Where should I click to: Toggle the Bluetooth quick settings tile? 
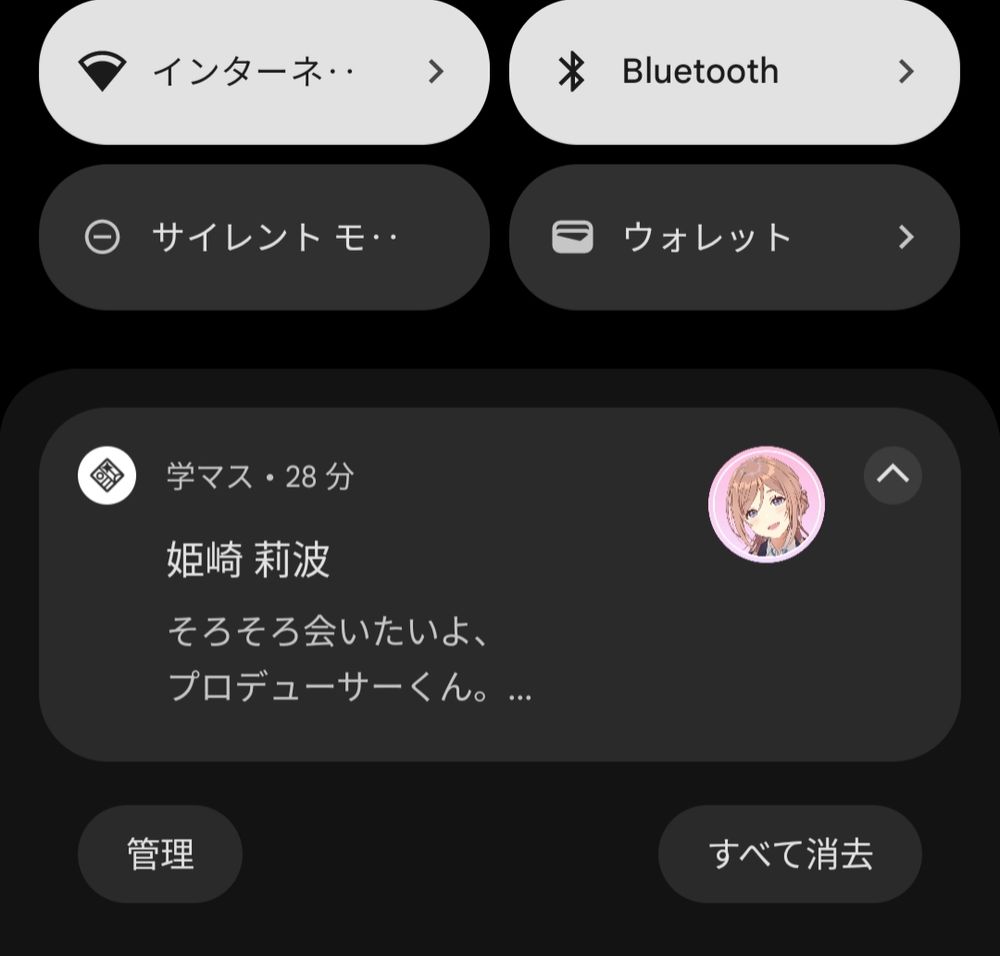(733, 72)
